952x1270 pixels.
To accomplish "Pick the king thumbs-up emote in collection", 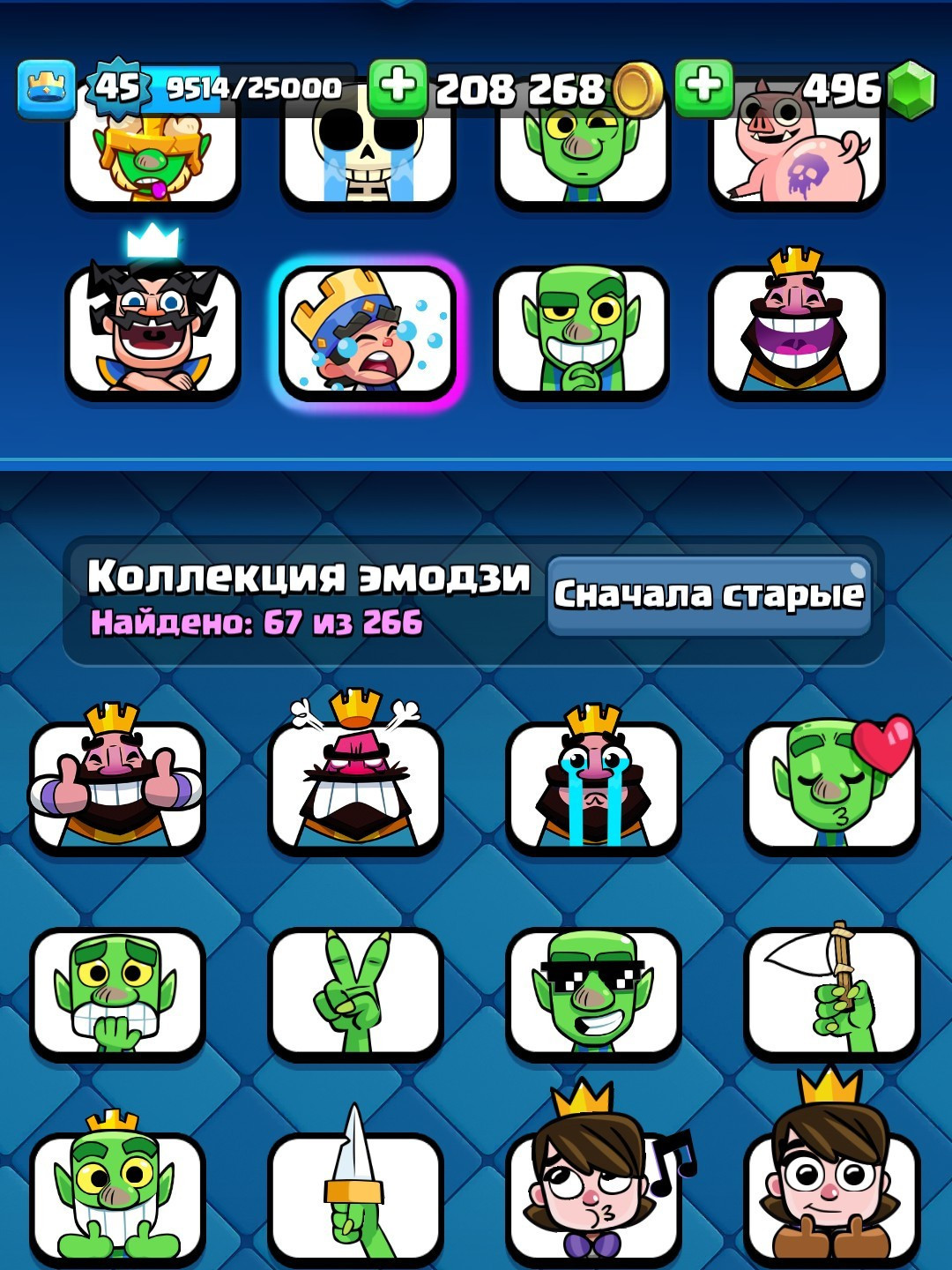I will [x=117, y=785].
